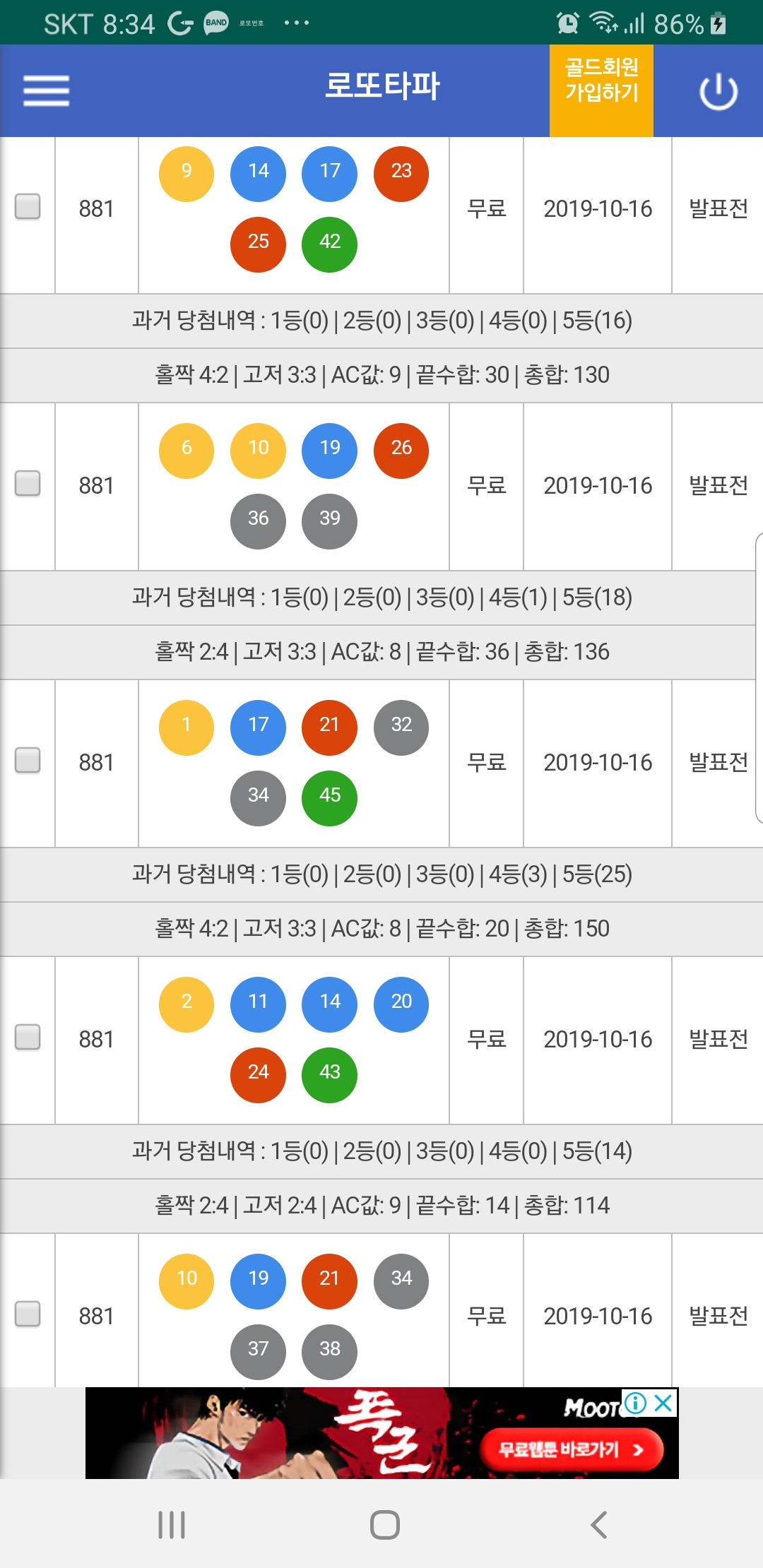
Task: Check the box for row with 9, 14, 17
Action: point(28,206)
